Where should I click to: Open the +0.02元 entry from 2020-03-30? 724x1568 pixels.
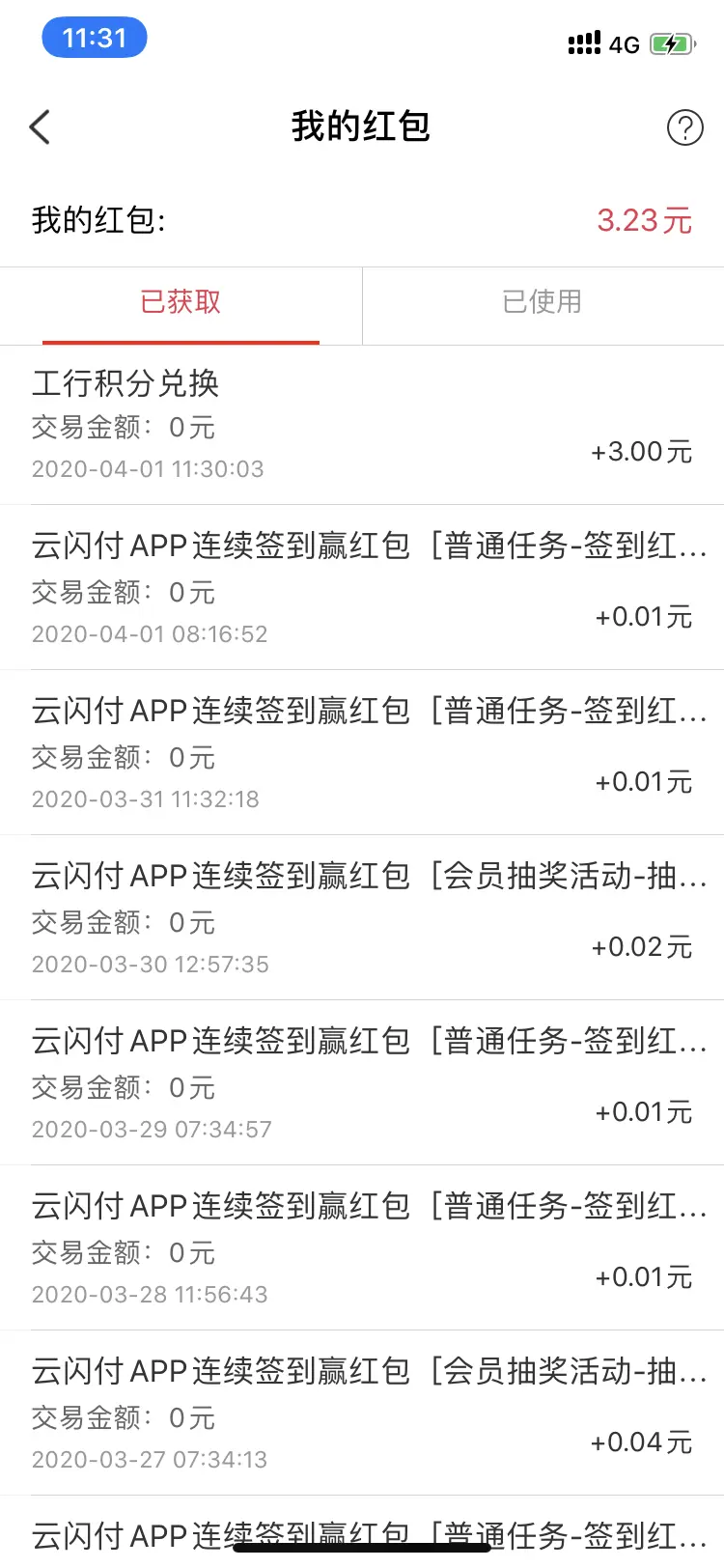(362, 917)
